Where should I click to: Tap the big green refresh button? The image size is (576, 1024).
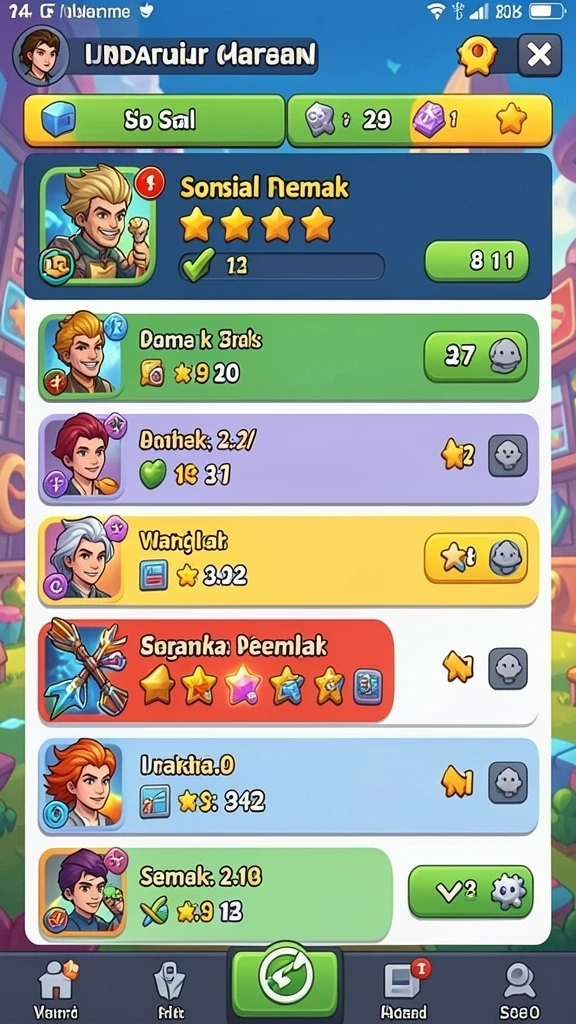point(285,977)
